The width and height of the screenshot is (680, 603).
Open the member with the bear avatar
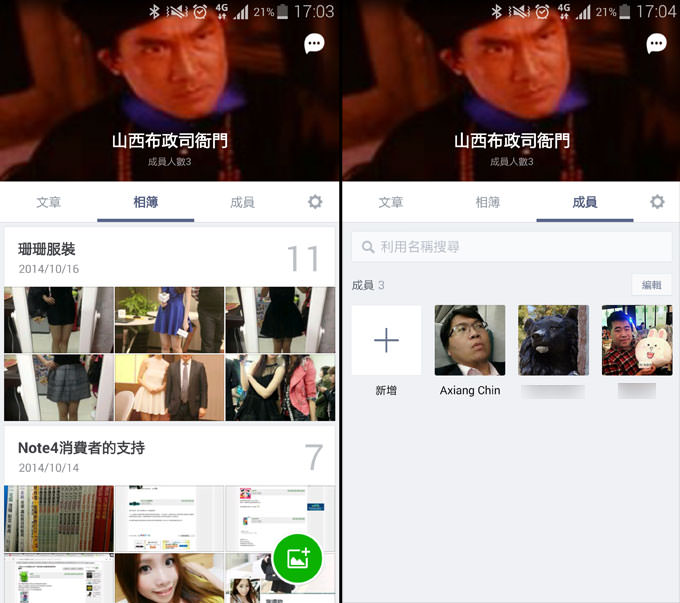553,341
